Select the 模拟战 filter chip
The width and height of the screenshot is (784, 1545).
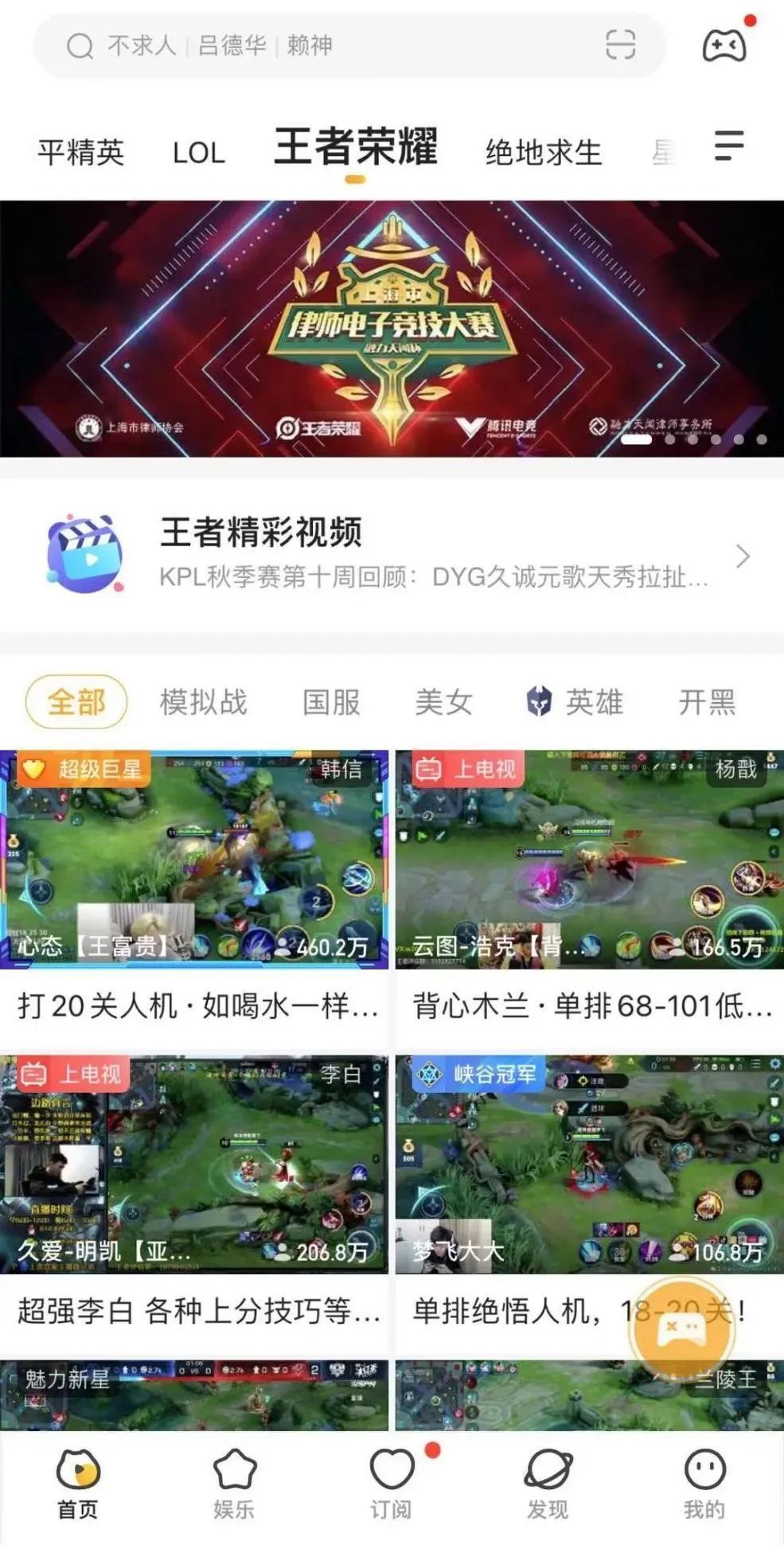(x=203, y=702)
